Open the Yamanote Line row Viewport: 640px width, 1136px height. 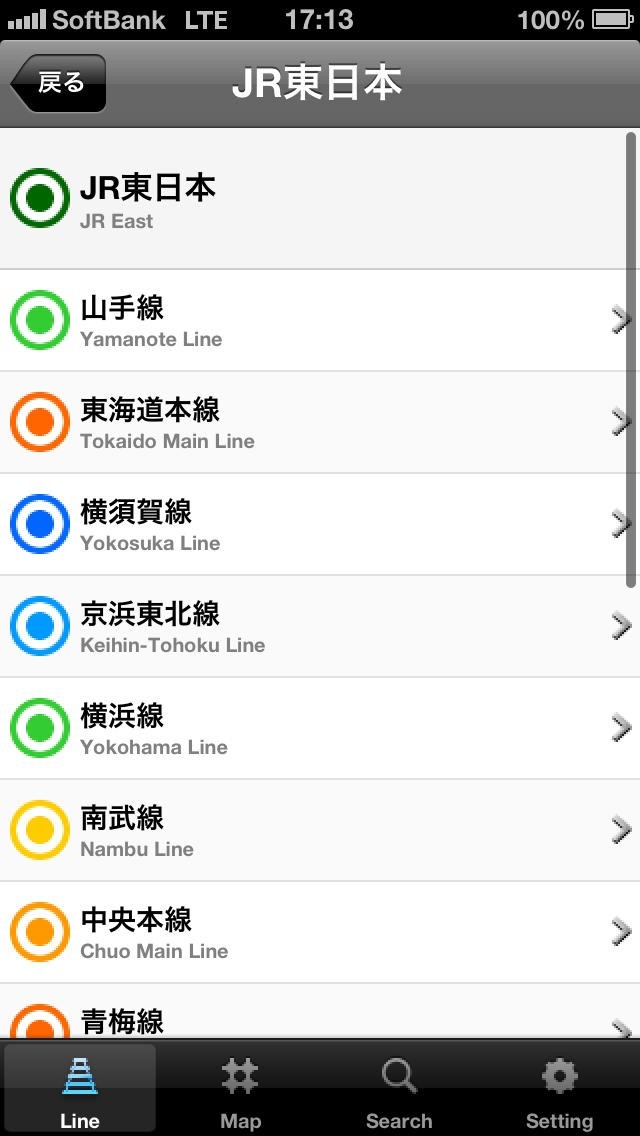click(x=320, y=320)
